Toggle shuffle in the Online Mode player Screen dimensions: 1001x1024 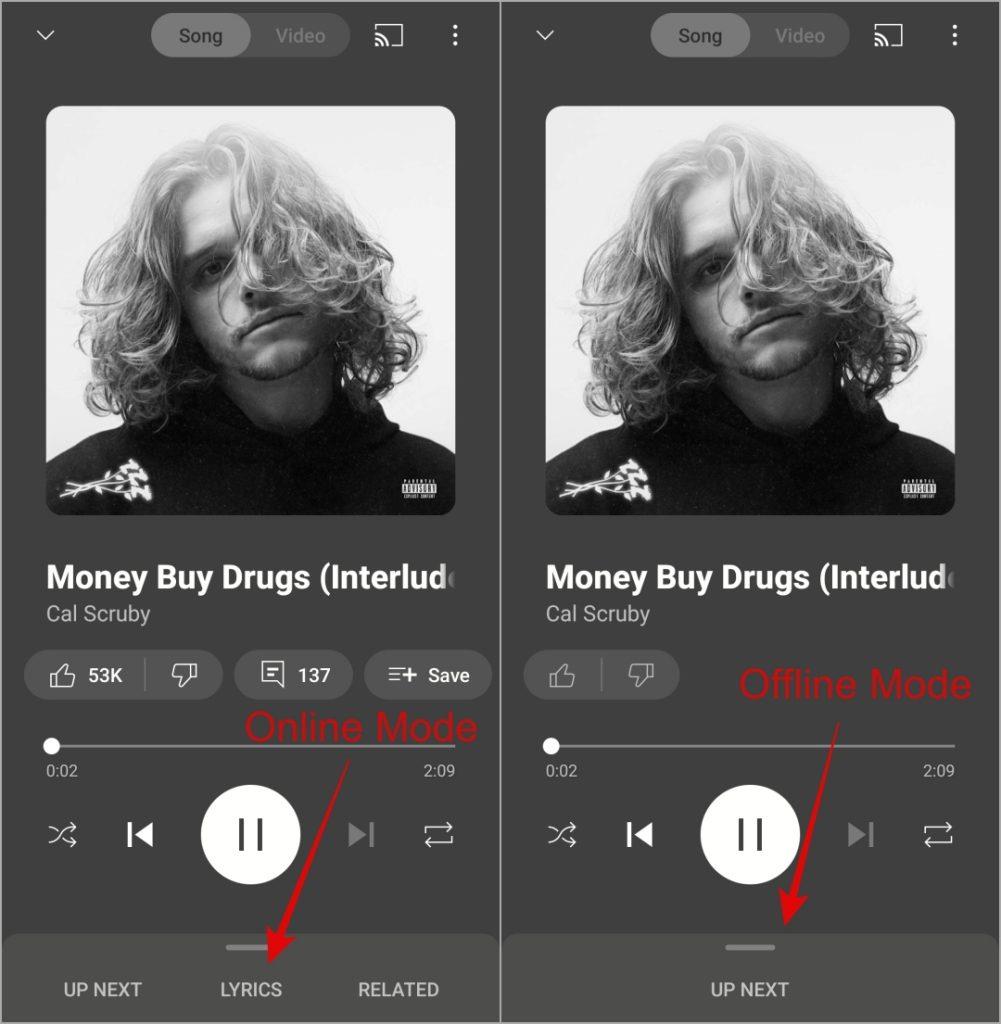(x=62, y=834)
